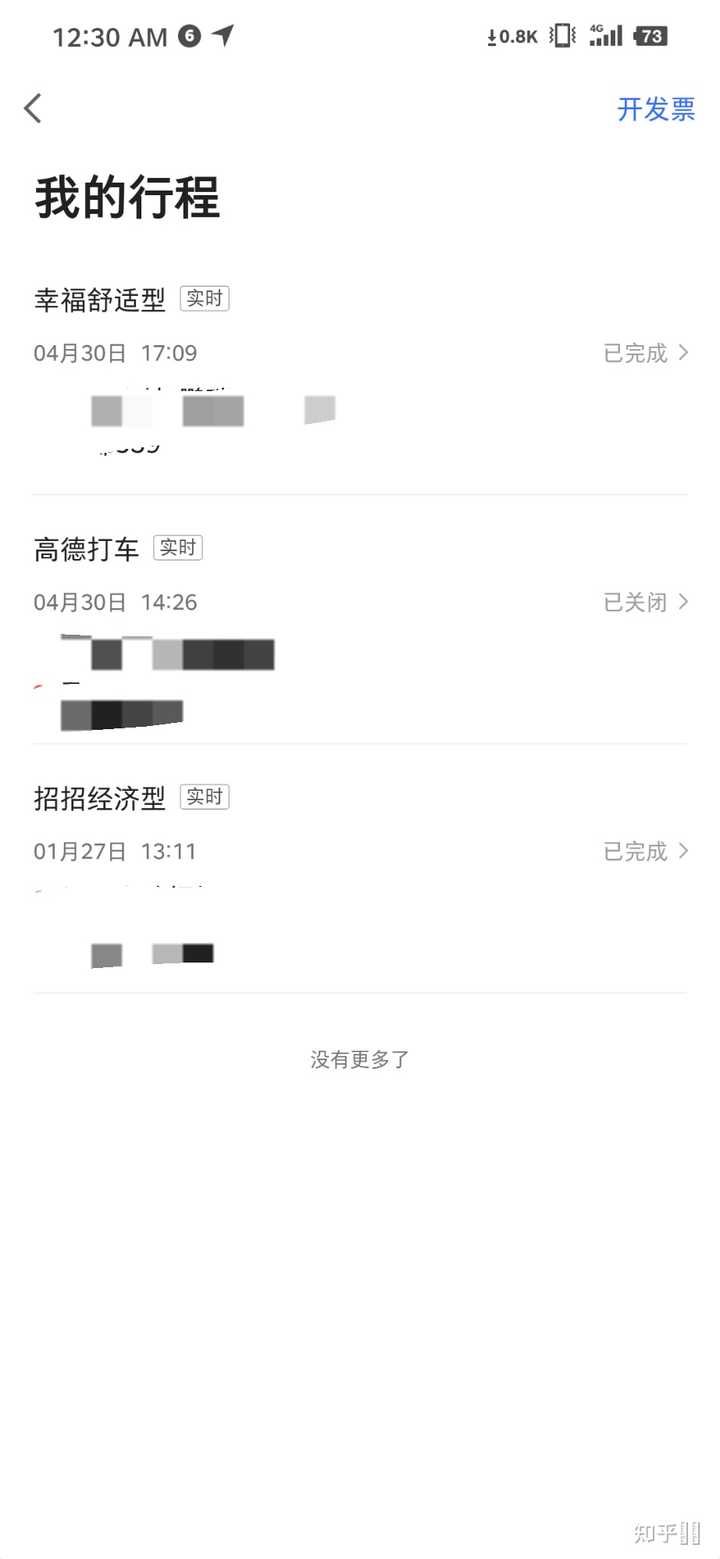View the 招招经济型 trip on 01月27日
720x1559 pixels.
360,869
